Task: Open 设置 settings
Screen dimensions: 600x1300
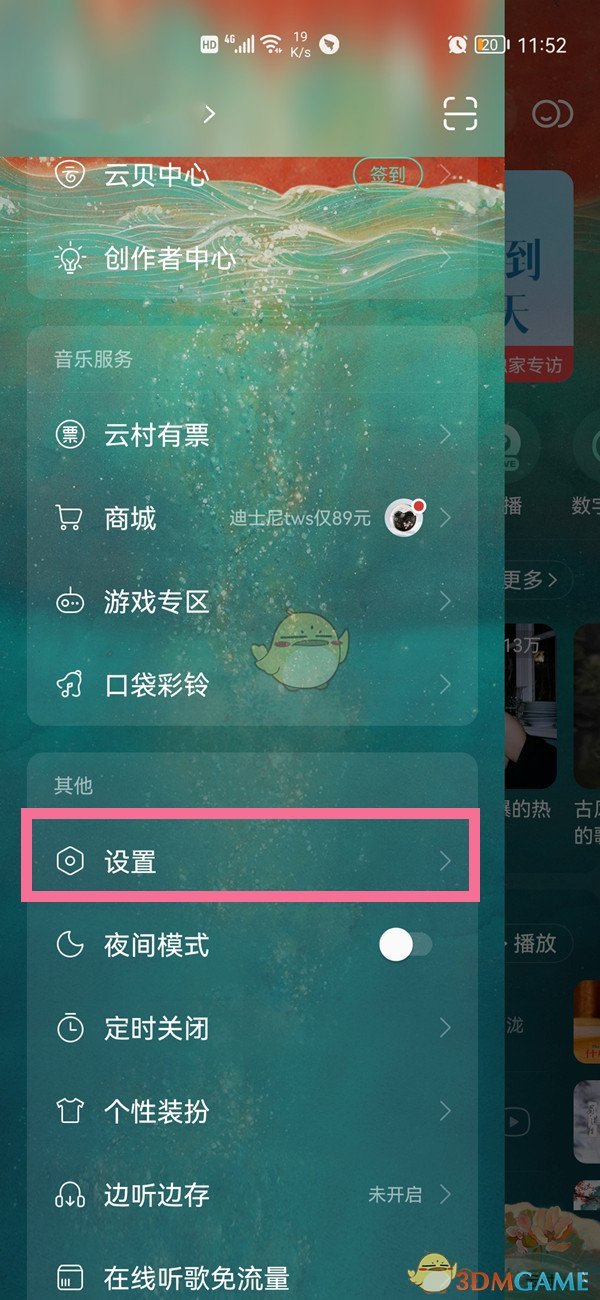Action: click(x=250, y=861)
